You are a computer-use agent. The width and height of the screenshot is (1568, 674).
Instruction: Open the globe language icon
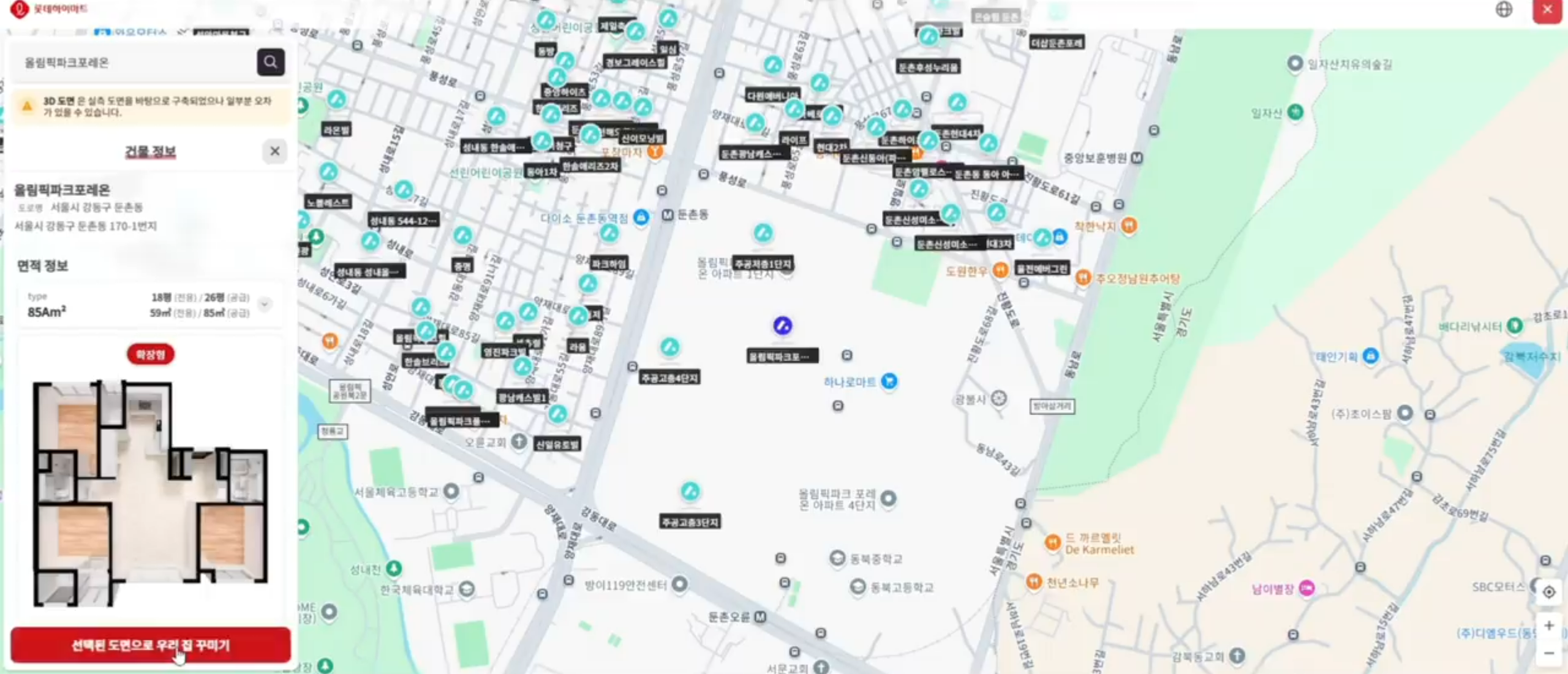[x=1504, y=9]
